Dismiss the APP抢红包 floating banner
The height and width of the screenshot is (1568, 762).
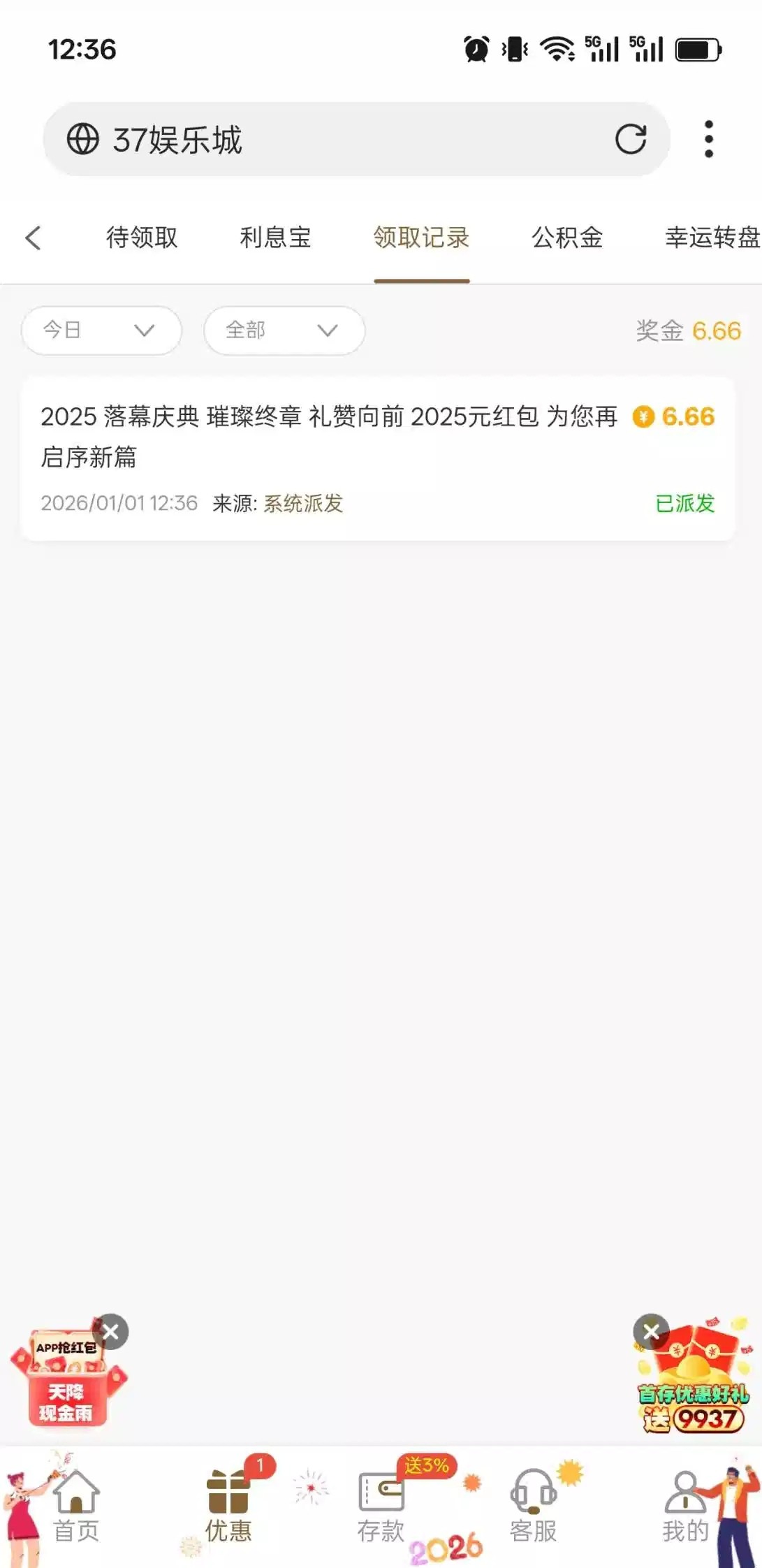click(111, 1332)
